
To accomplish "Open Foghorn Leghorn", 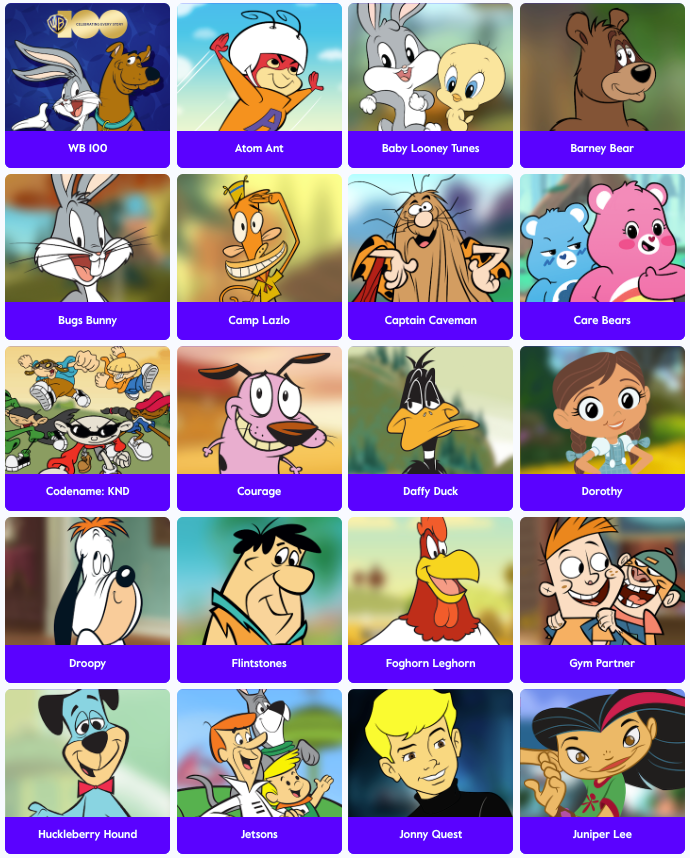I will click(430, 600).
